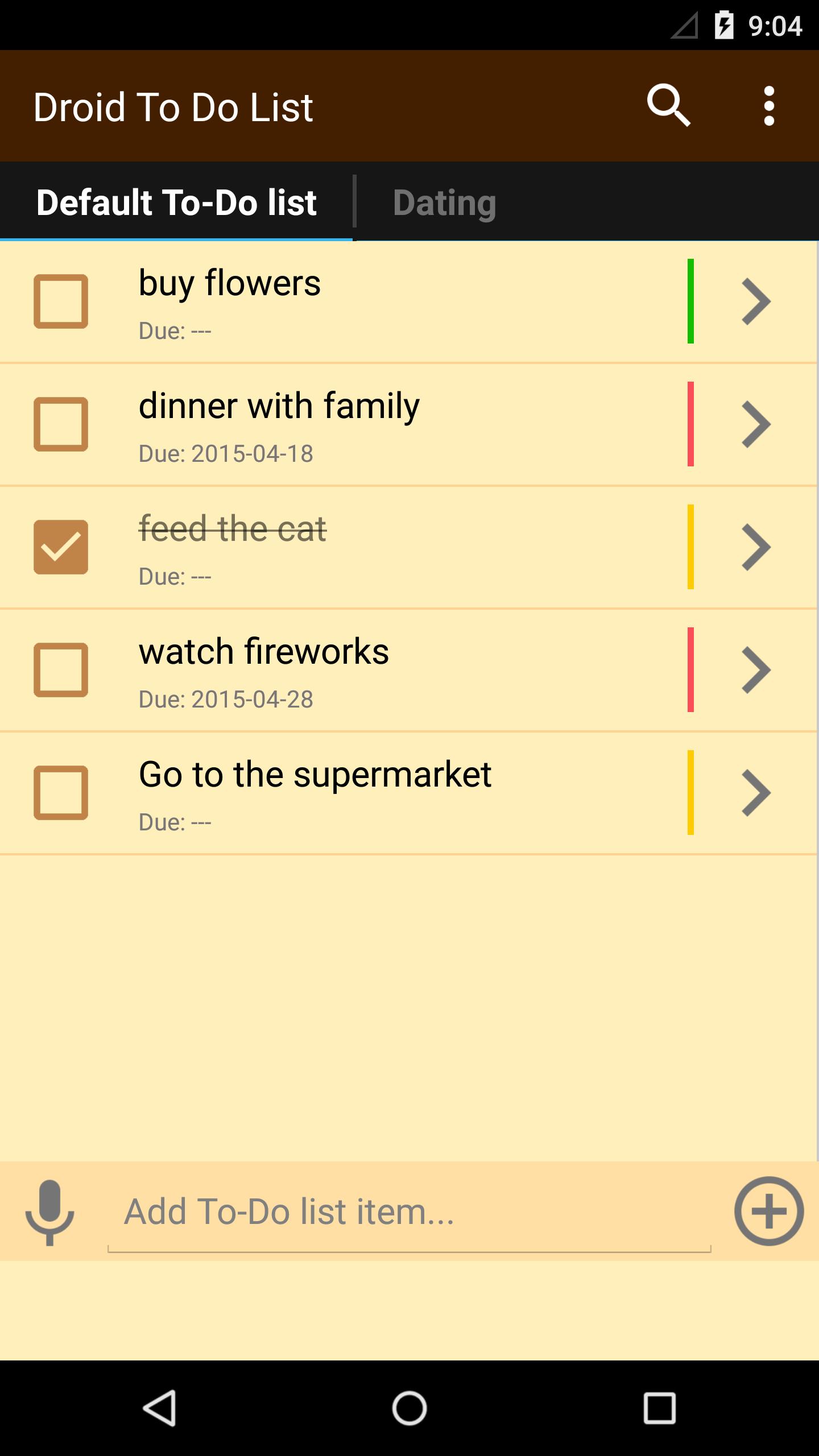Tap the battery icon in the status bar

tap(723, 24)
